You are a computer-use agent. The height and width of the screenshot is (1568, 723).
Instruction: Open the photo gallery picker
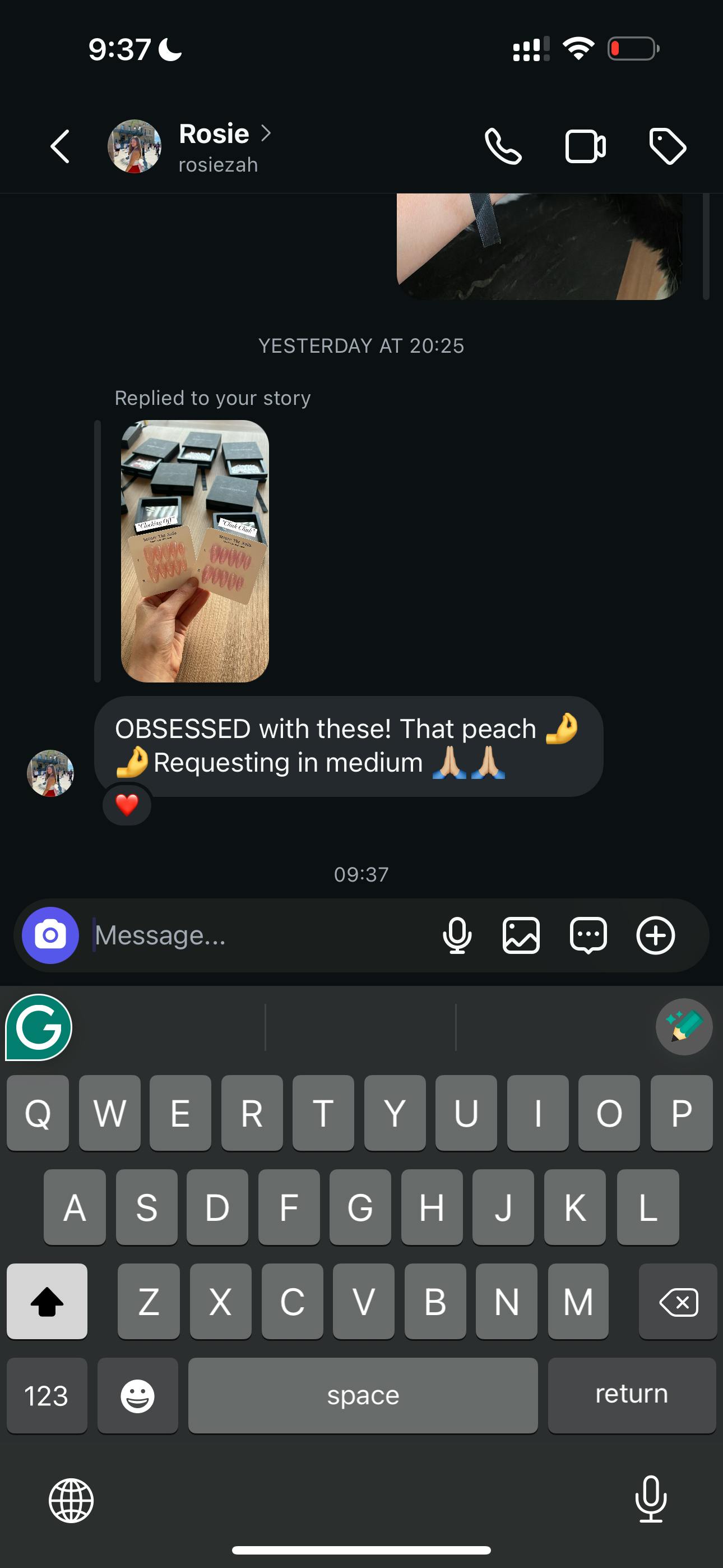(521, 935)
